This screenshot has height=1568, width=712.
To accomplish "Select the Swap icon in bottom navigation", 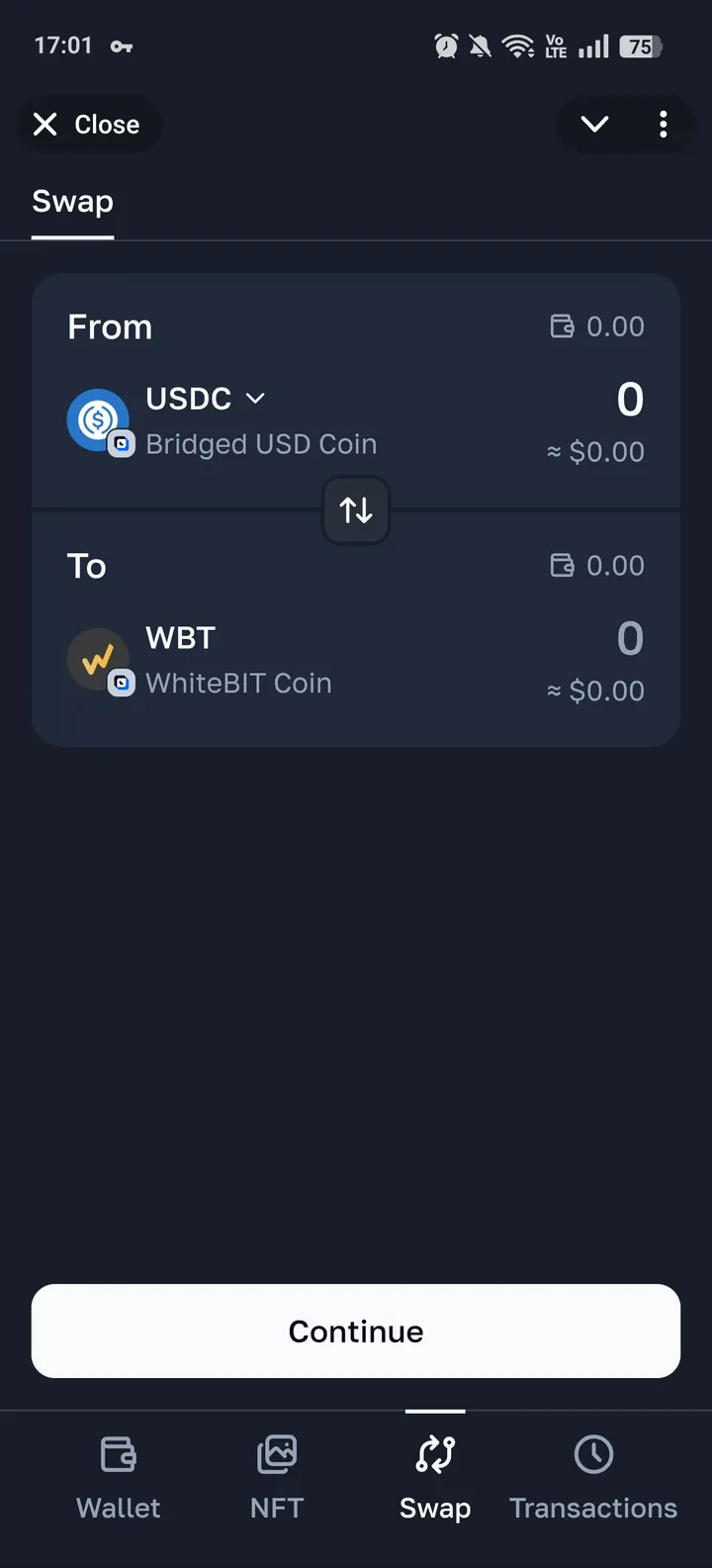I will coord(434,1453).
